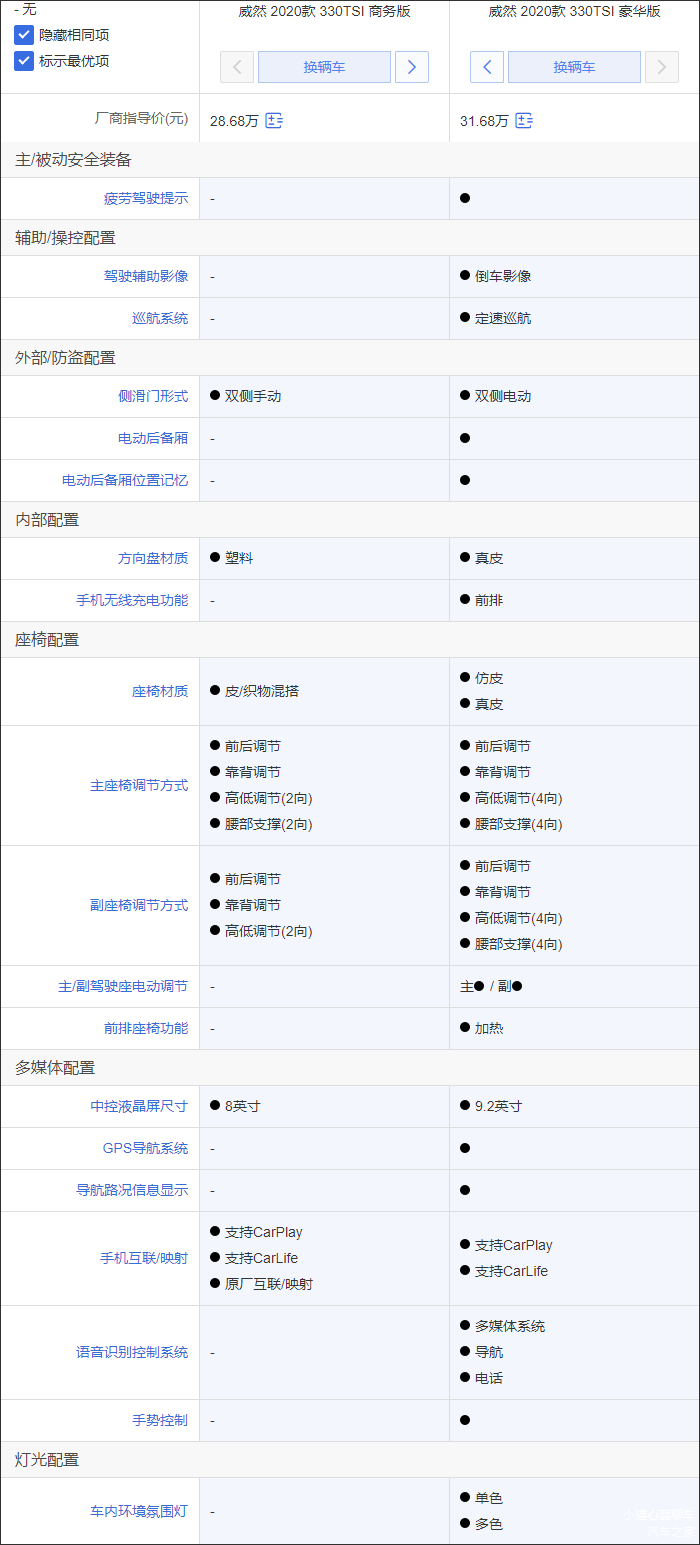The width and height of the screenshot is (700, 1545).
Task: Open price calculator next to 28.68万
Action: click(x=274, y=121)
